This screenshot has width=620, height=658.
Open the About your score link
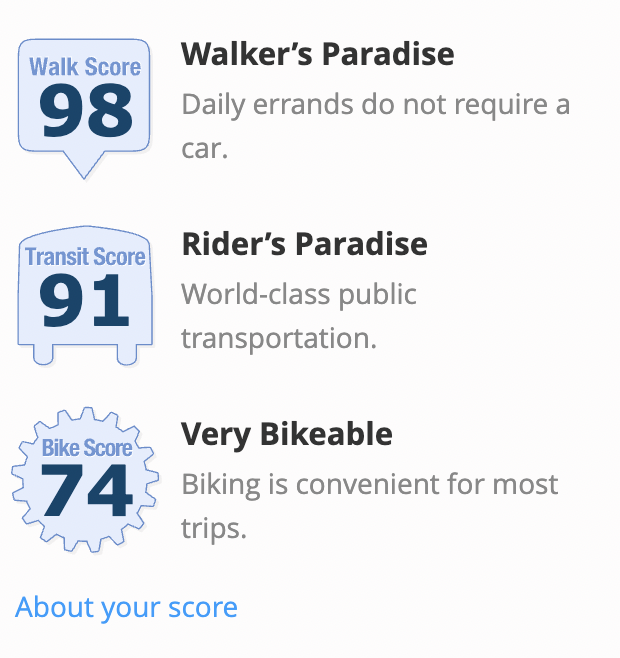coord(126,607)
